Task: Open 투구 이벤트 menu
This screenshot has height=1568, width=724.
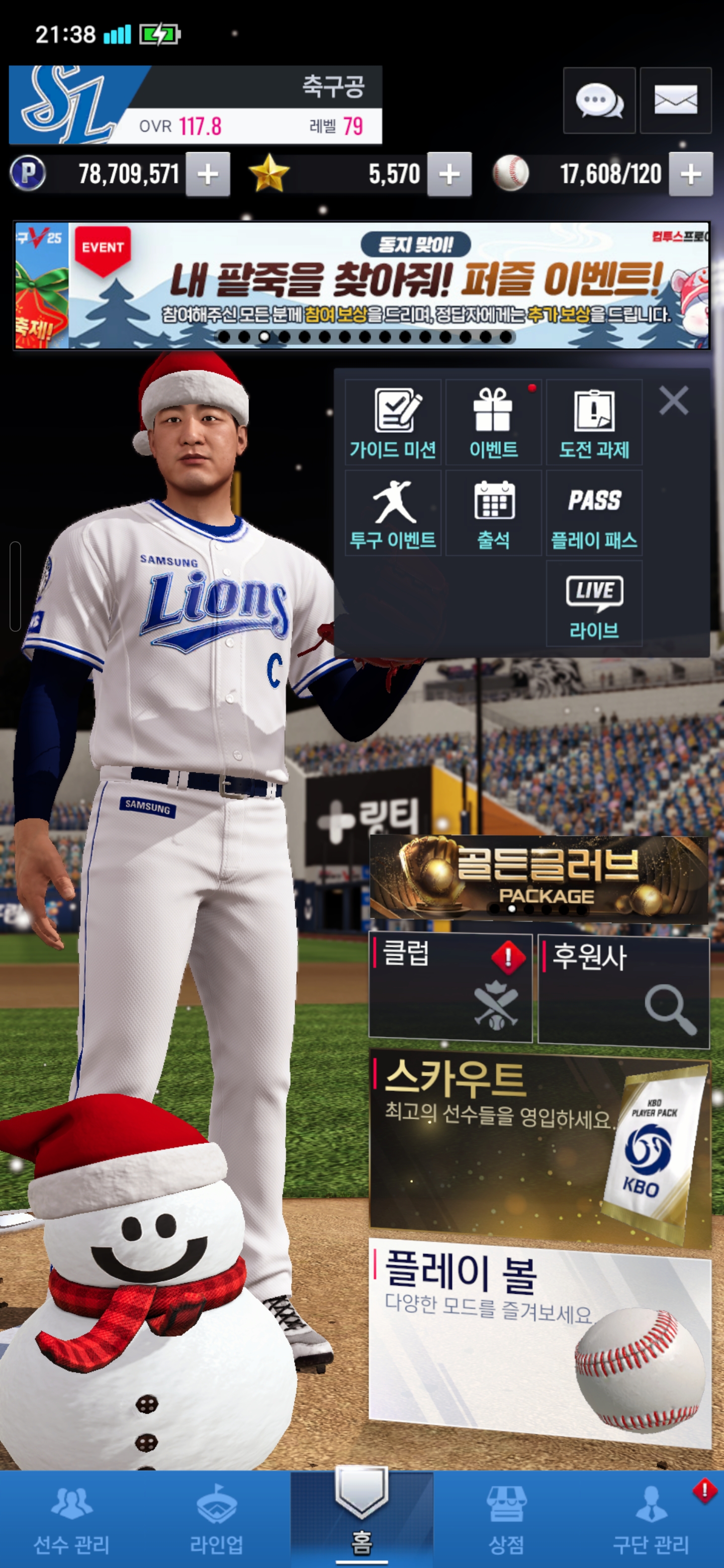Action: click(393, 513)
